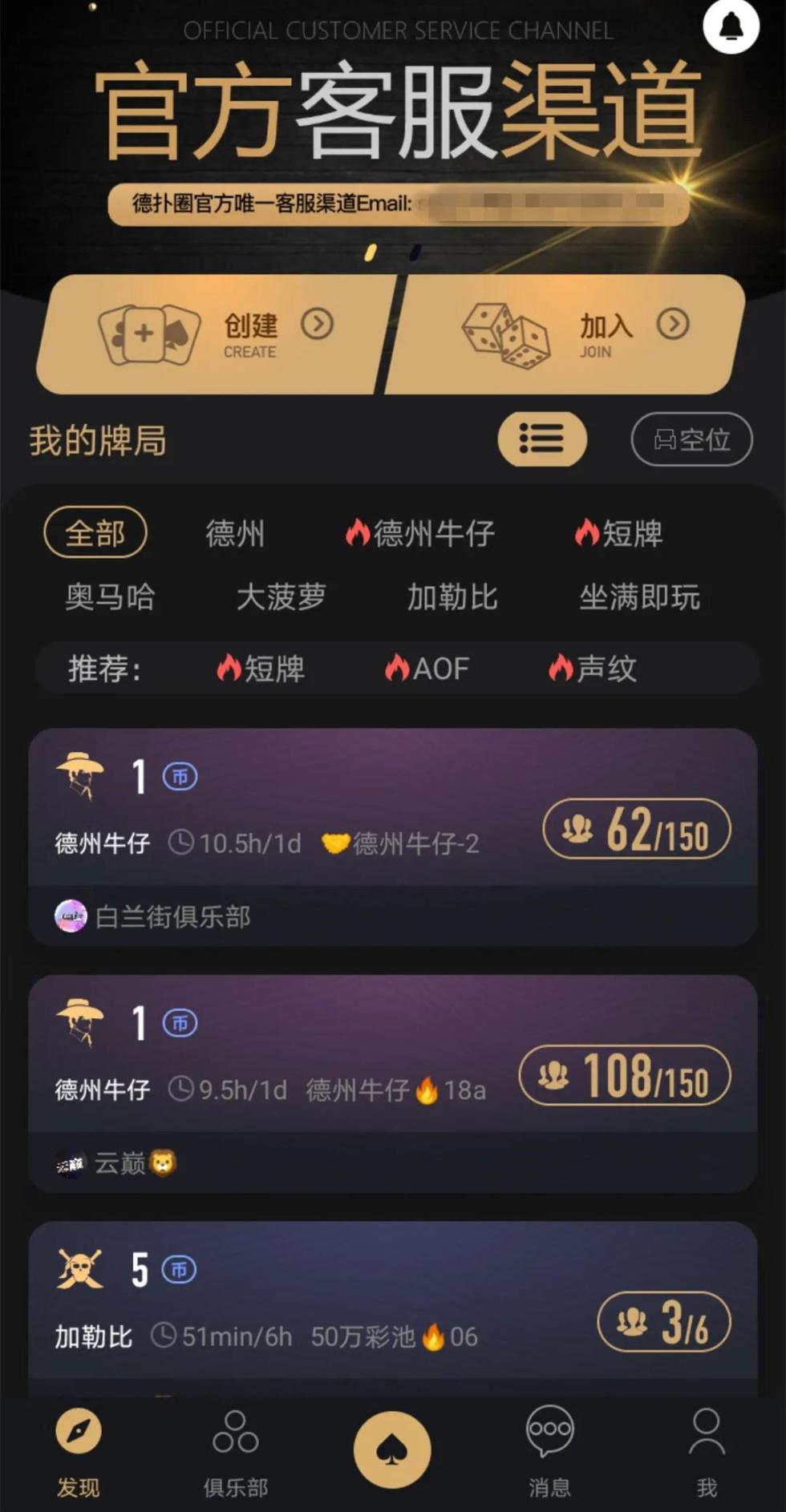Filter by 德州 game type
This screenshot has width=786, height=1512.
(x=235, y=533)
